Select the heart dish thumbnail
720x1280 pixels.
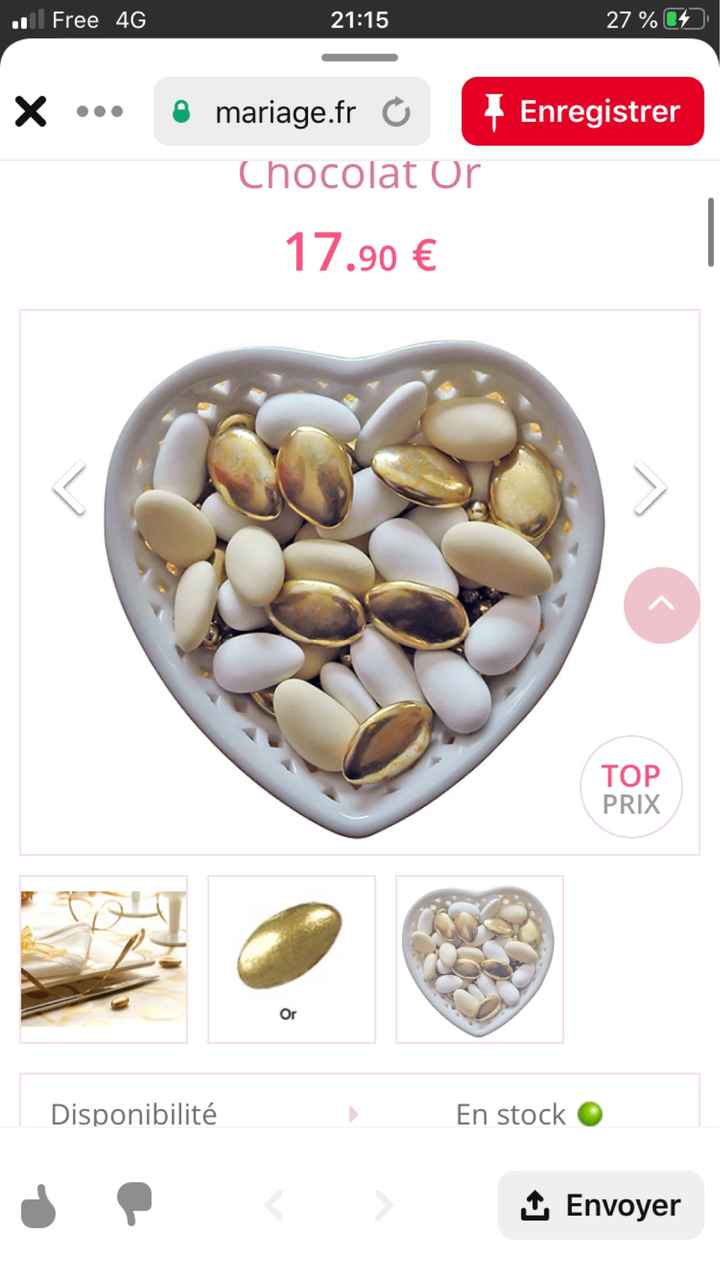pos(479,959)
